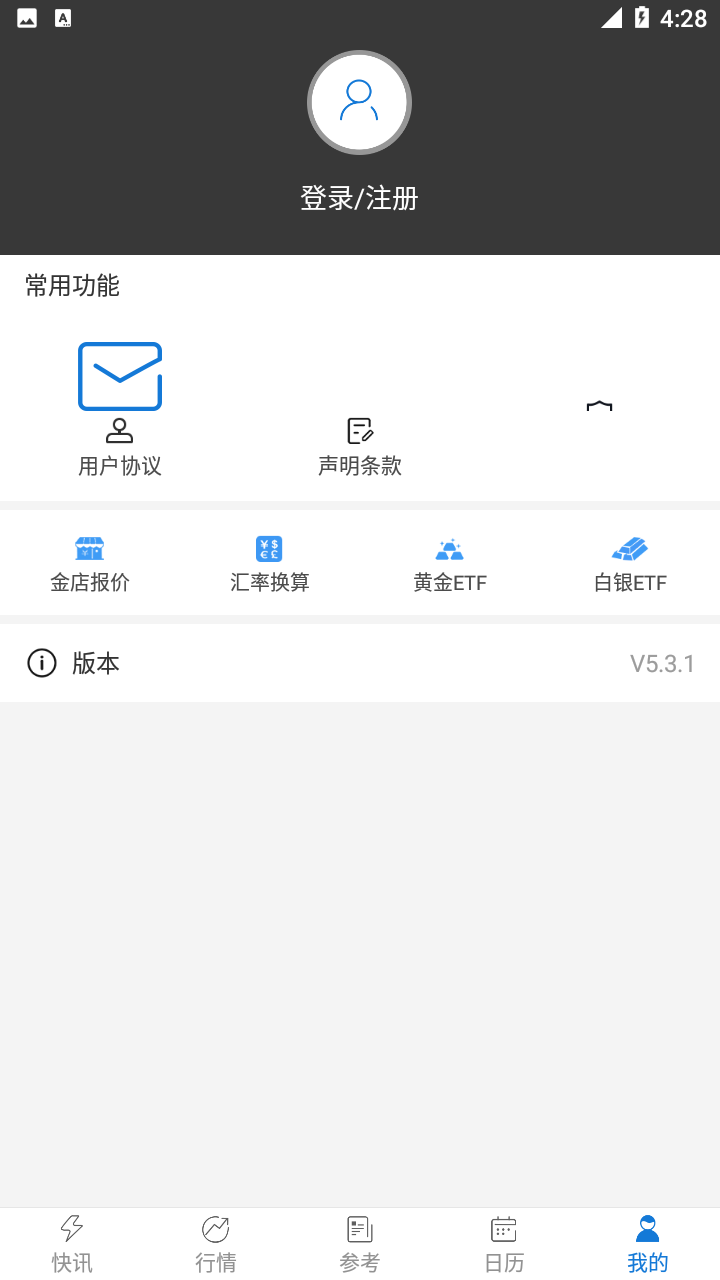The height and width of the screenshot is (1280, 720).
Task: Open the 金店报价 store quote feature
Action: (x=90, y=560)
